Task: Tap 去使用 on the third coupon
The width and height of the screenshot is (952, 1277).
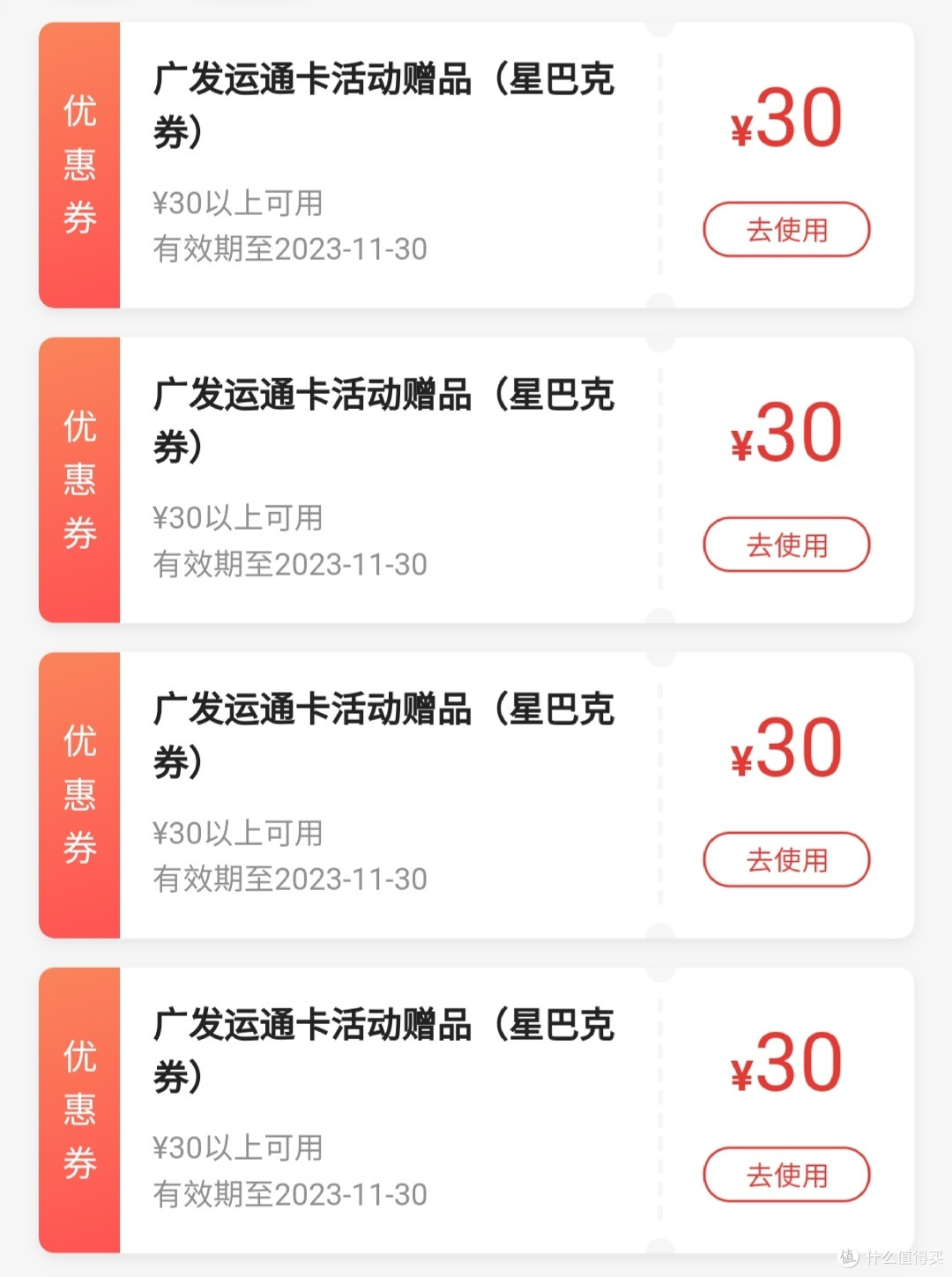Action: 785,859
